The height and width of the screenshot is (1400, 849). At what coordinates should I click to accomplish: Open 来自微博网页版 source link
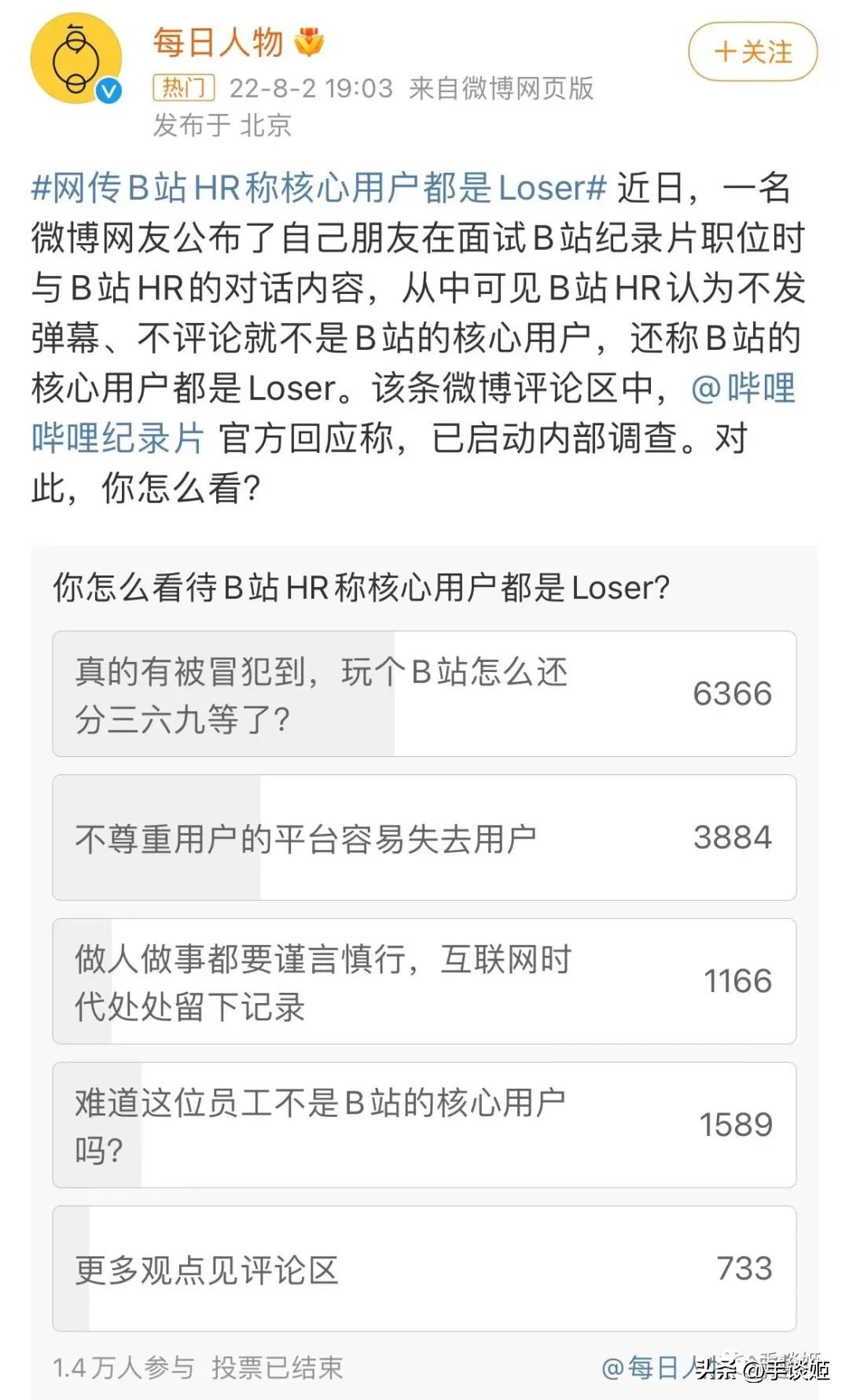502,89
